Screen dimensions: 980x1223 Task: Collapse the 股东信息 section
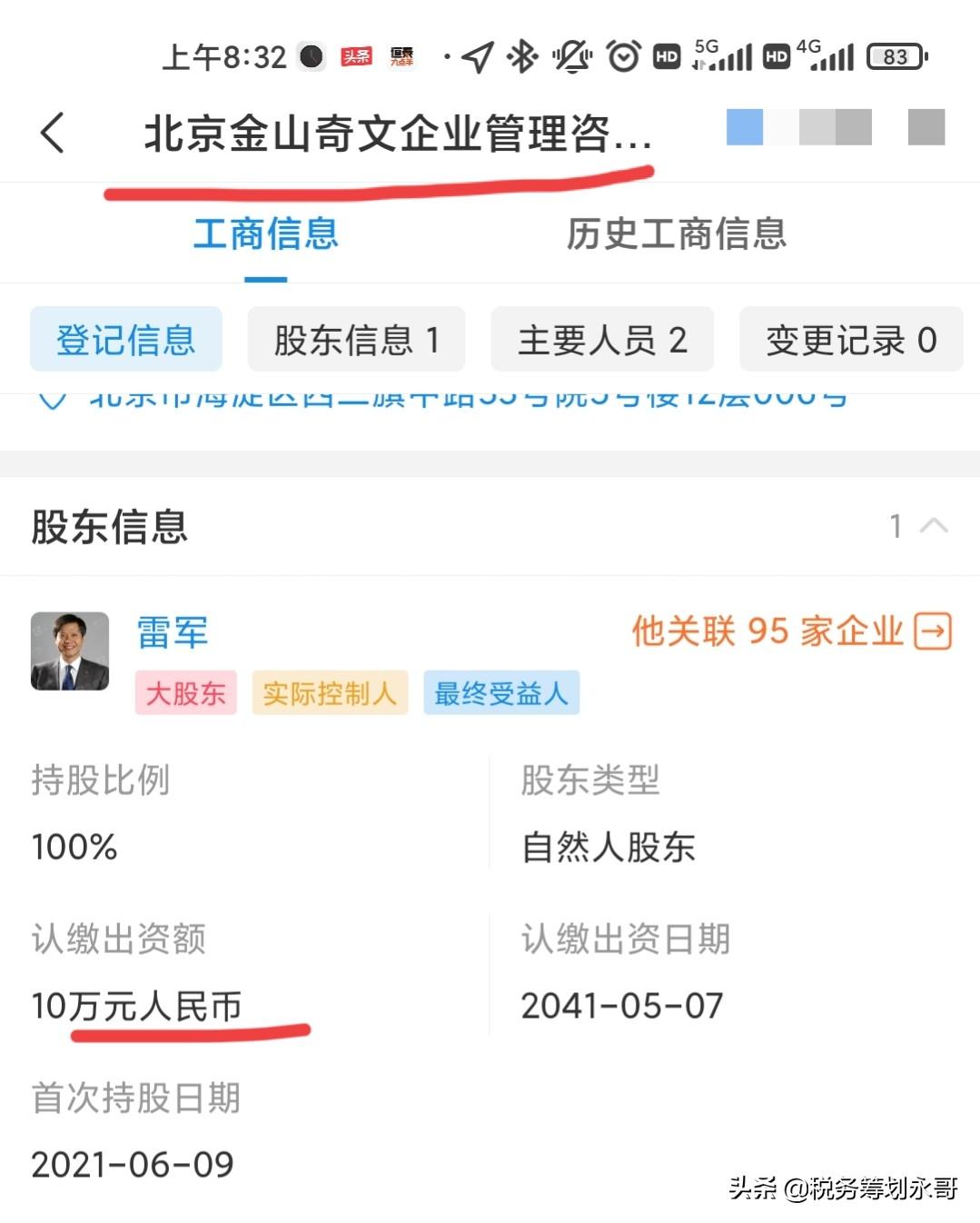pyautogui.click(x=933, y=526)
